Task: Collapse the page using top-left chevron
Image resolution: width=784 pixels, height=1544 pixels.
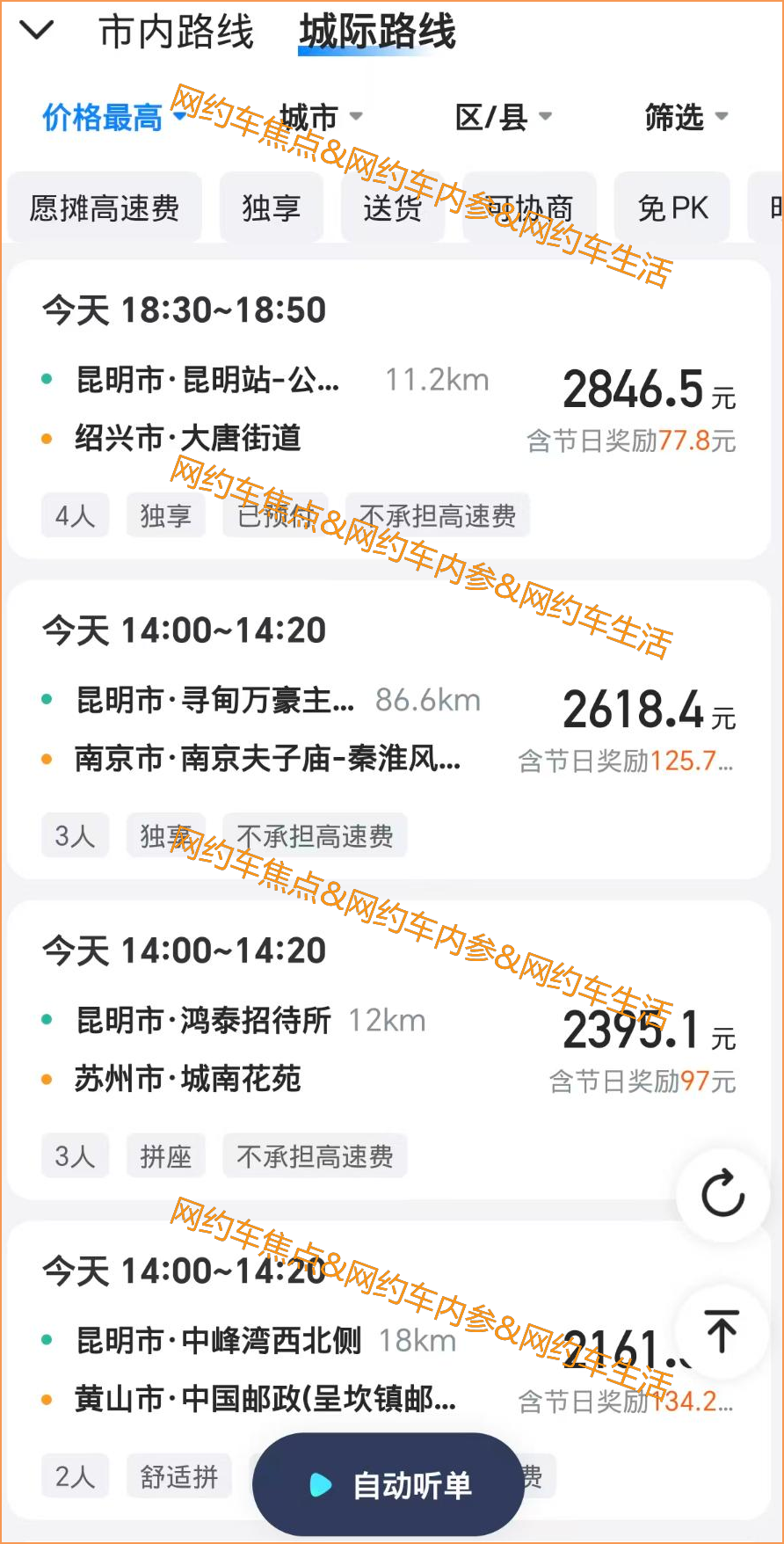Action: pyautogui.click(x=37, y=31)
